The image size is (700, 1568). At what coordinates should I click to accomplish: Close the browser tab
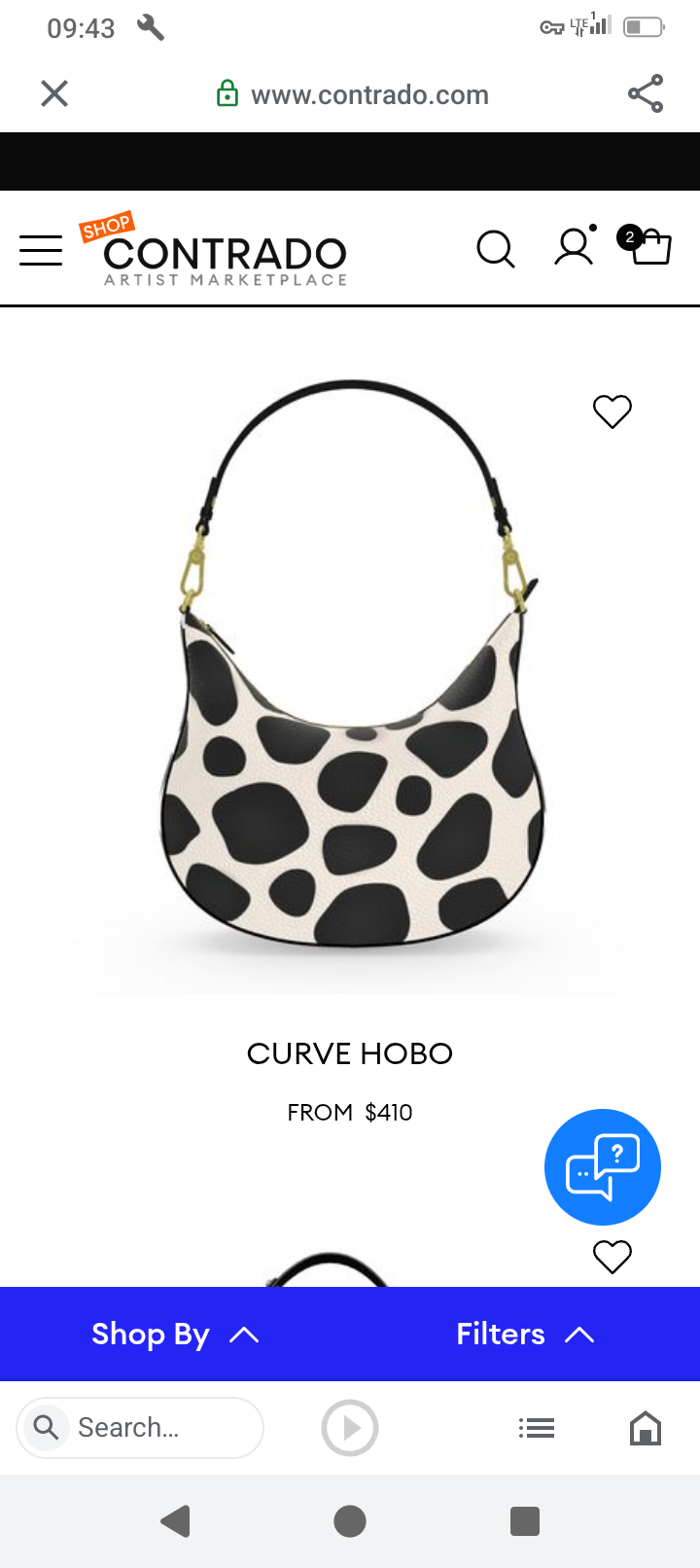coord(54,93)
